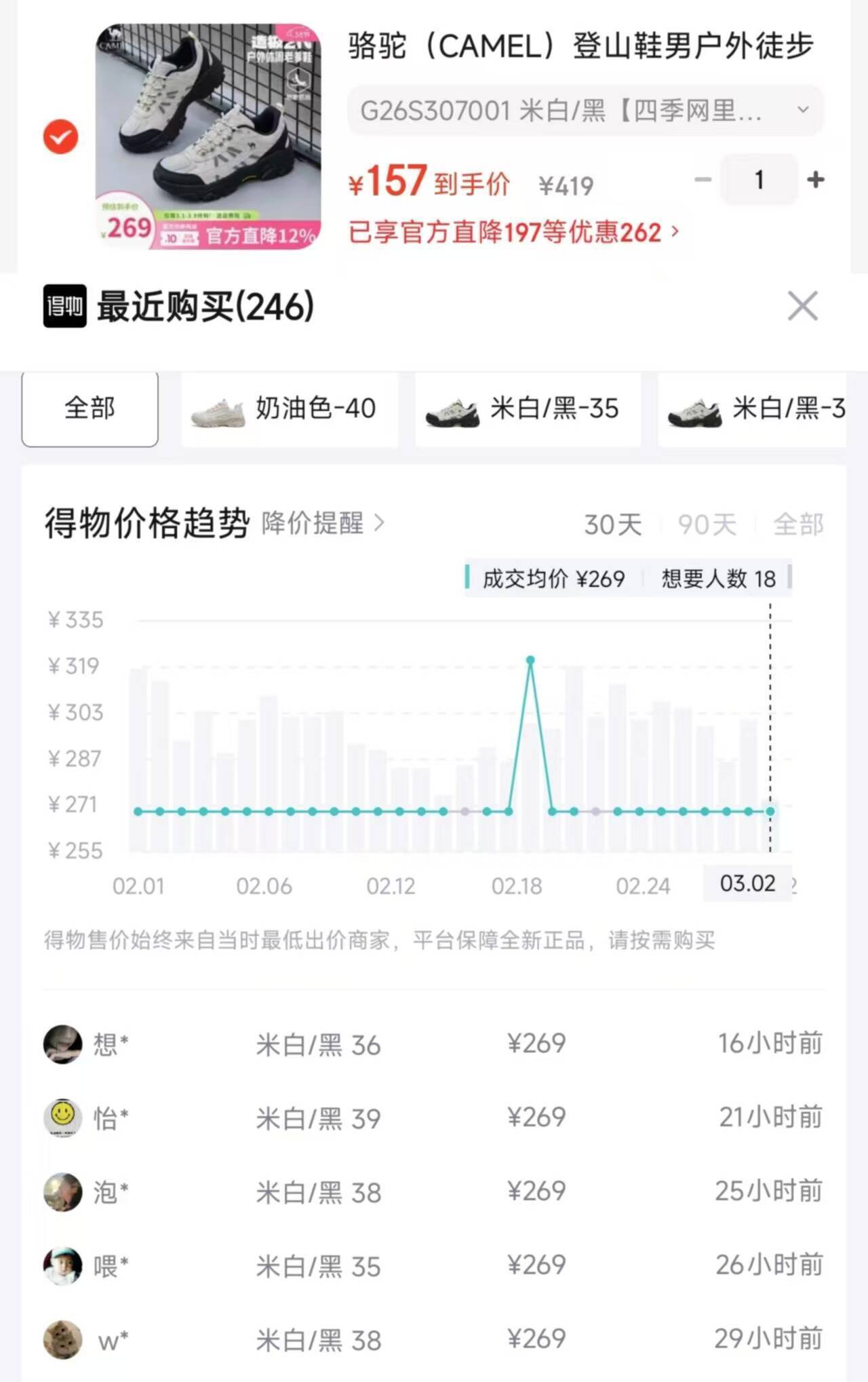The image size is (868, 1382).
Task: Show 全部 price trend history
Action: pos(798,524)
